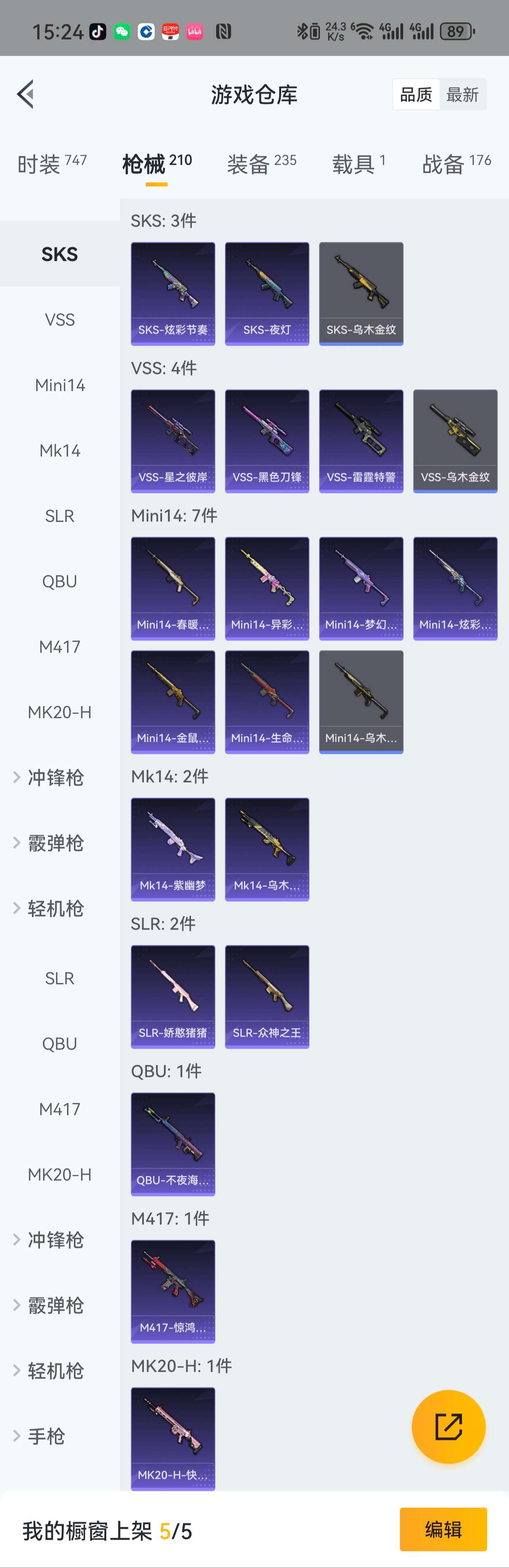The height and width of the screenshot is (1568, 509).
Task: Open the SKS-炫彩节奏 skin
Action: coord(173,294)
